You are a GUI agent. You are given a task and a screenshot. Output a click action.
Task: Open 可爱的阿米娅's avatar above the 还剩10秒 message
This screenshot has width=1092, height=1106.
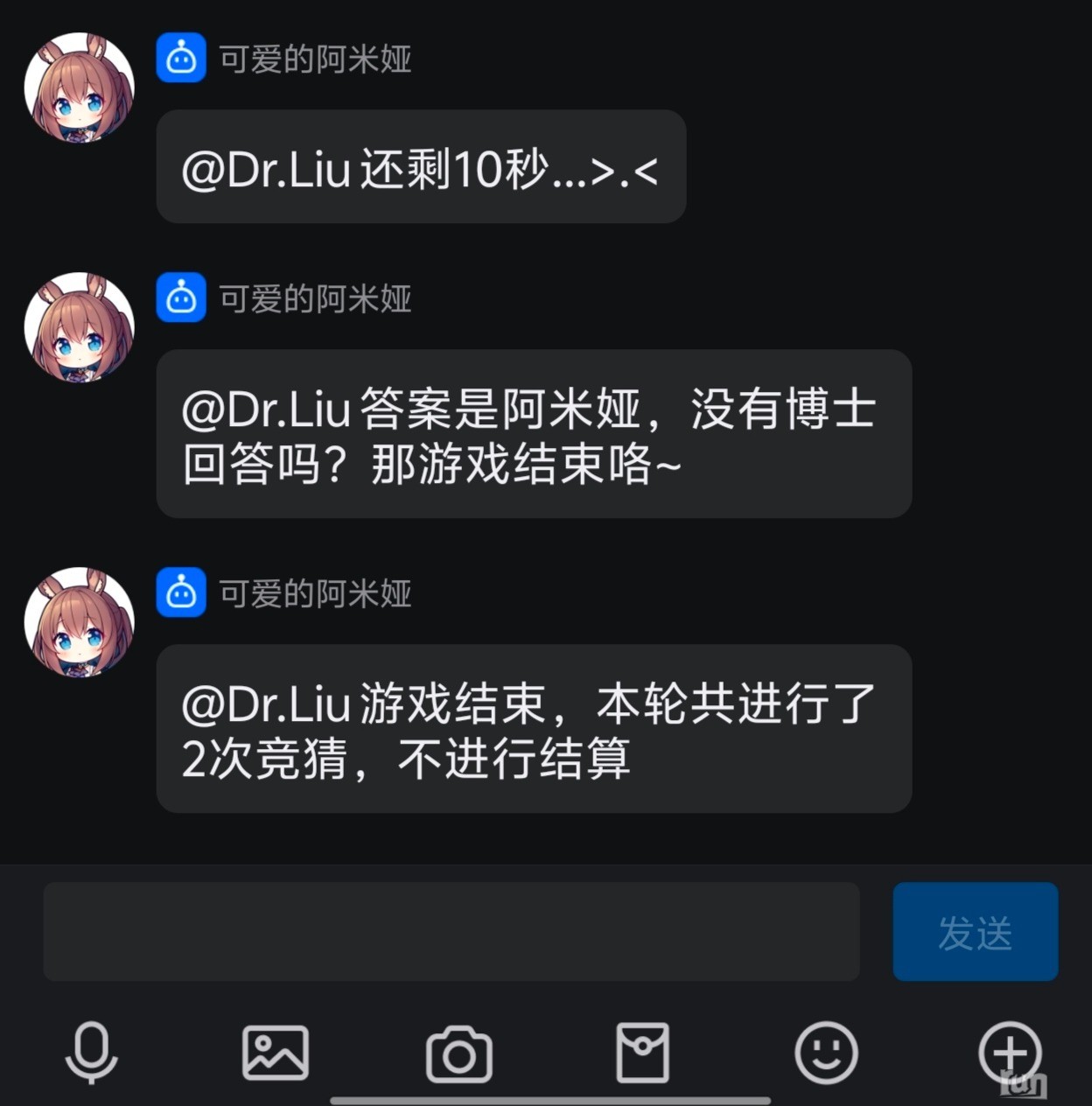[80, 87]
